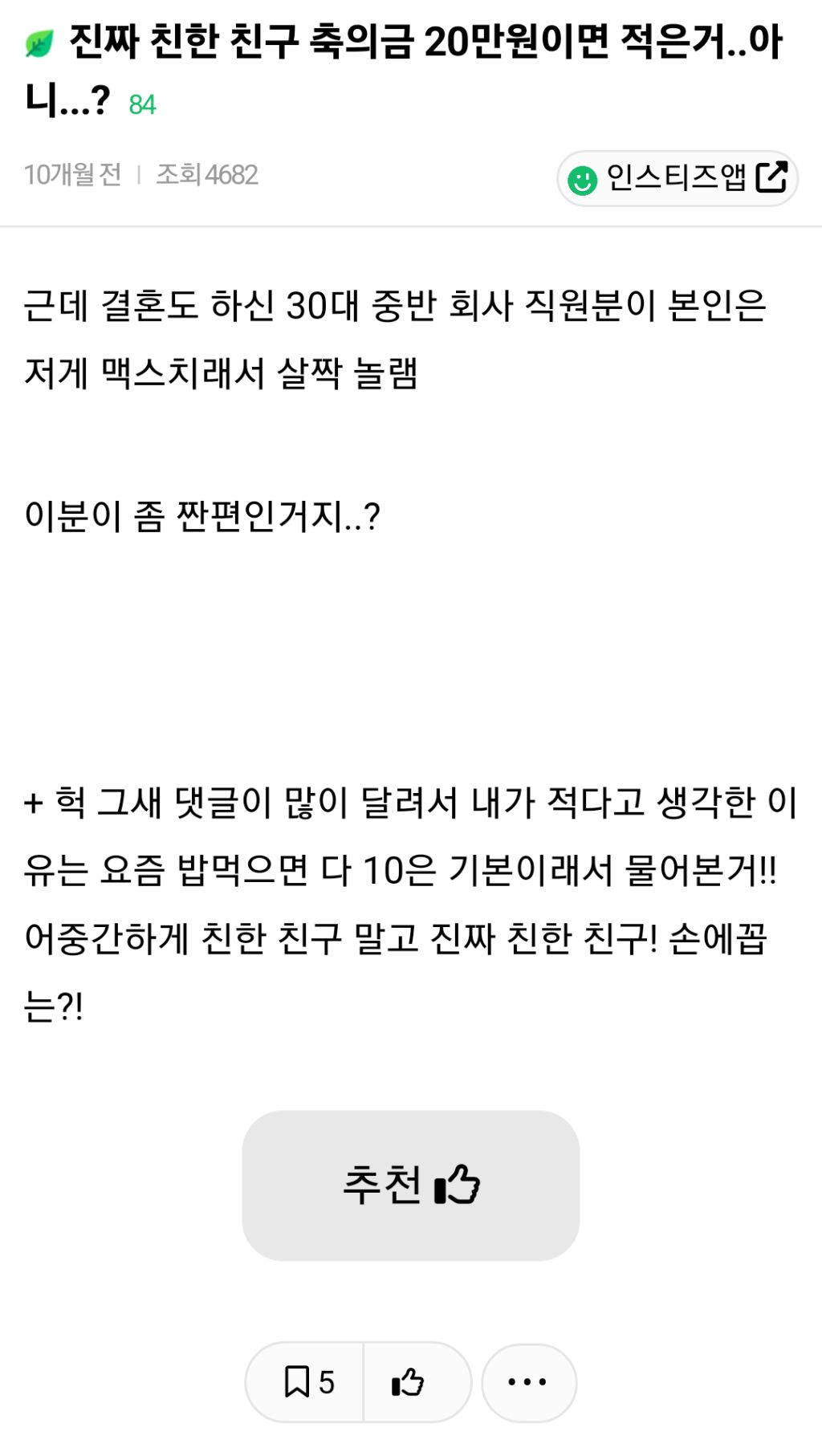
Task: Recommend this post with the 추천 button
Action: (411, 1185)
